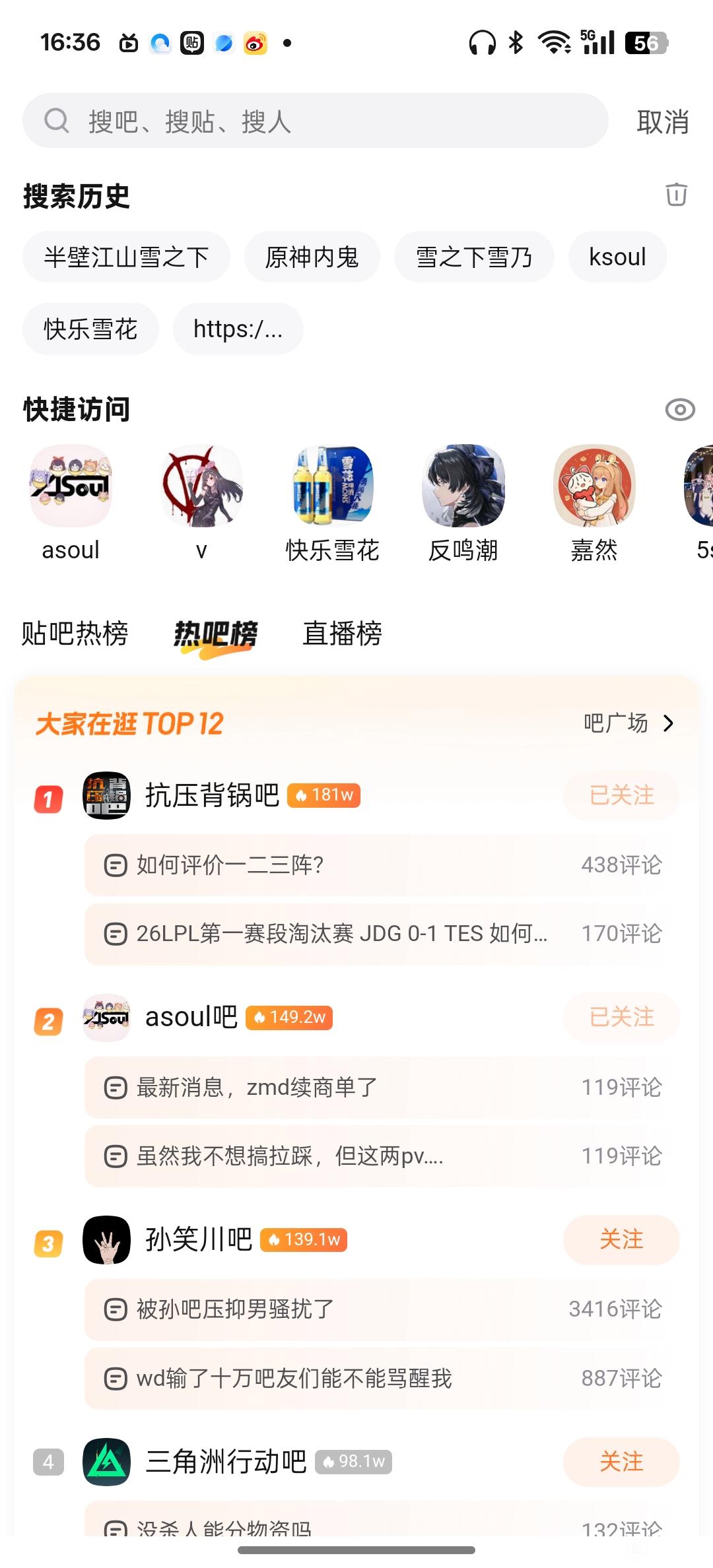Cancel the search with 取消
The width and height of the screenshot is (713, 1568).
tap(662, 121)
